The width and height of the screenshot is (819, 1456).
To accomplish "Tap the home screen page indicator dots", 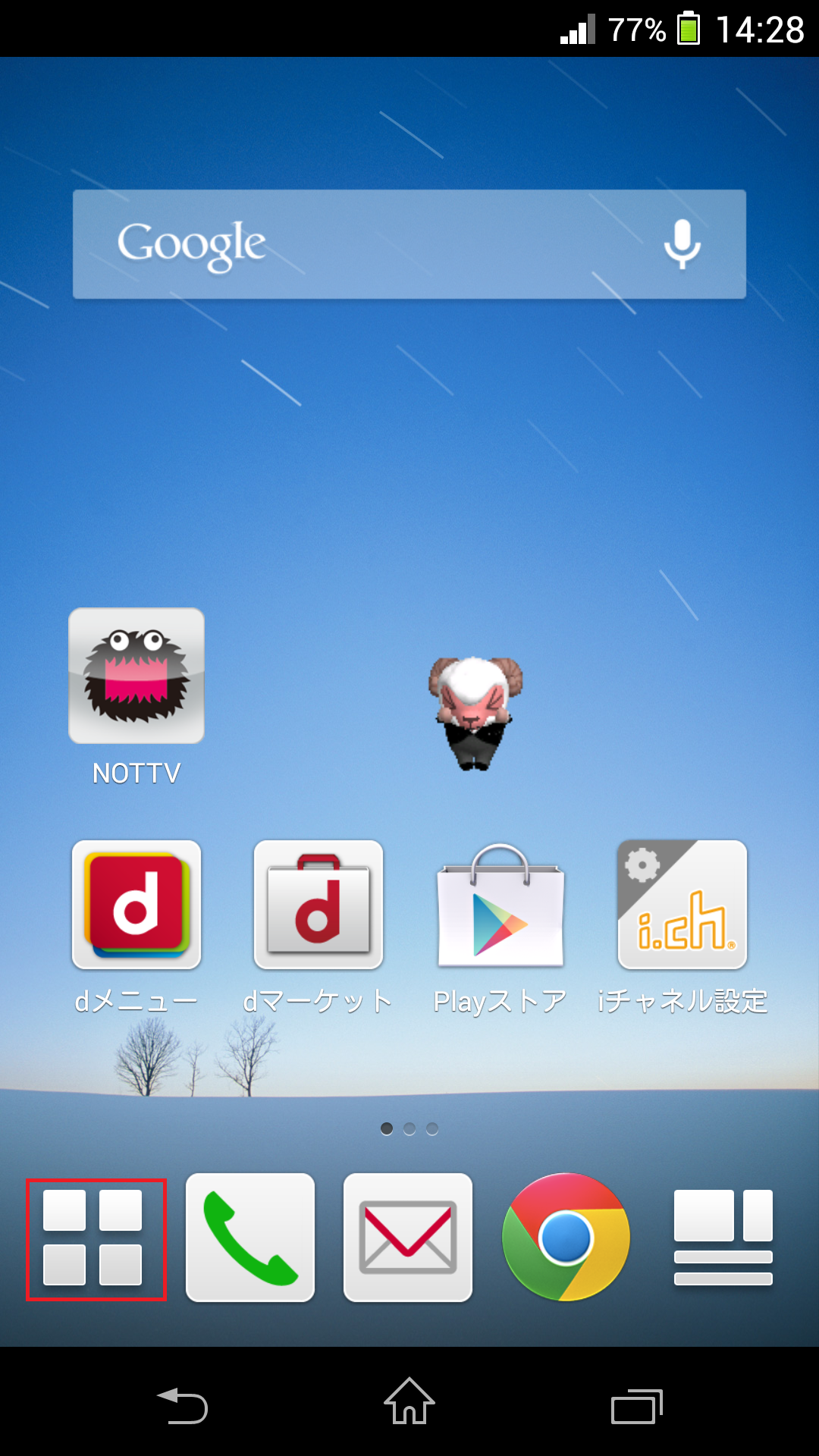I will (409, 1129).
